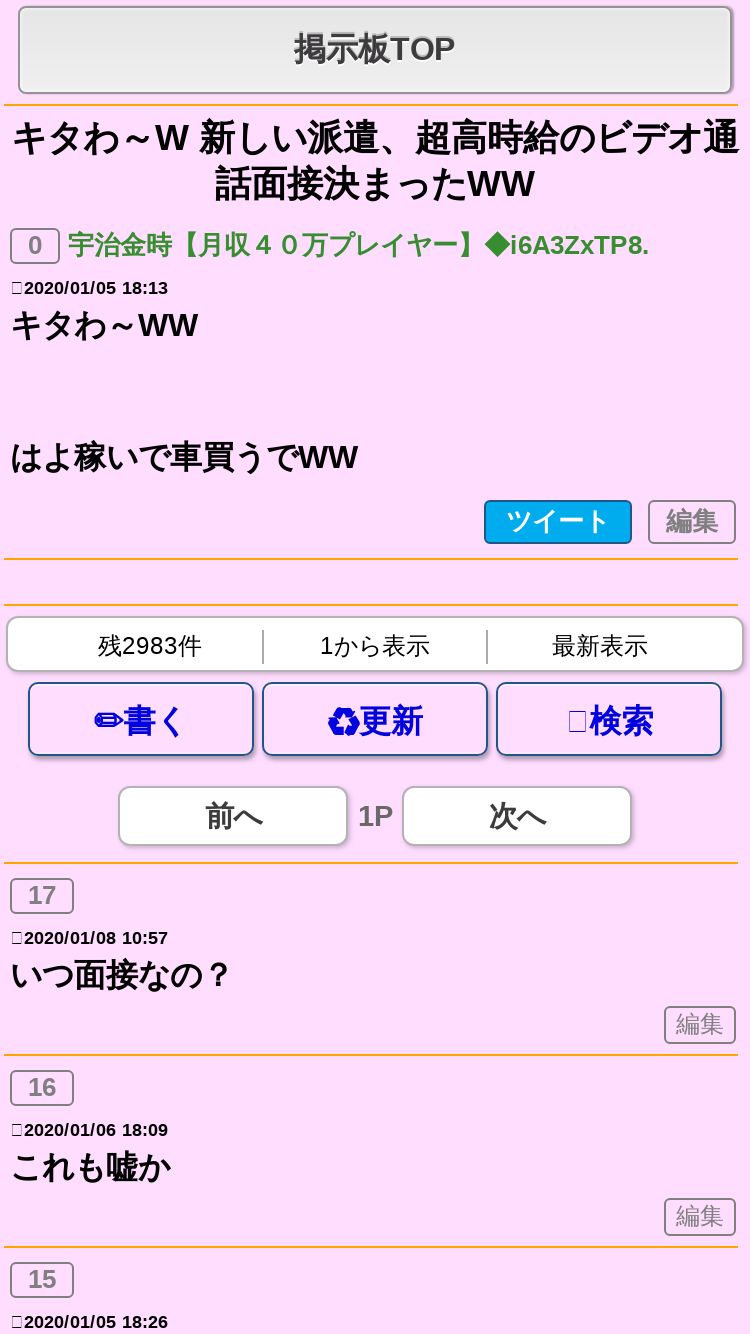Tap 残2983件 in the display bar
Image resolution: width=750 pixels, height=1334 pixels.
[150, 646]
